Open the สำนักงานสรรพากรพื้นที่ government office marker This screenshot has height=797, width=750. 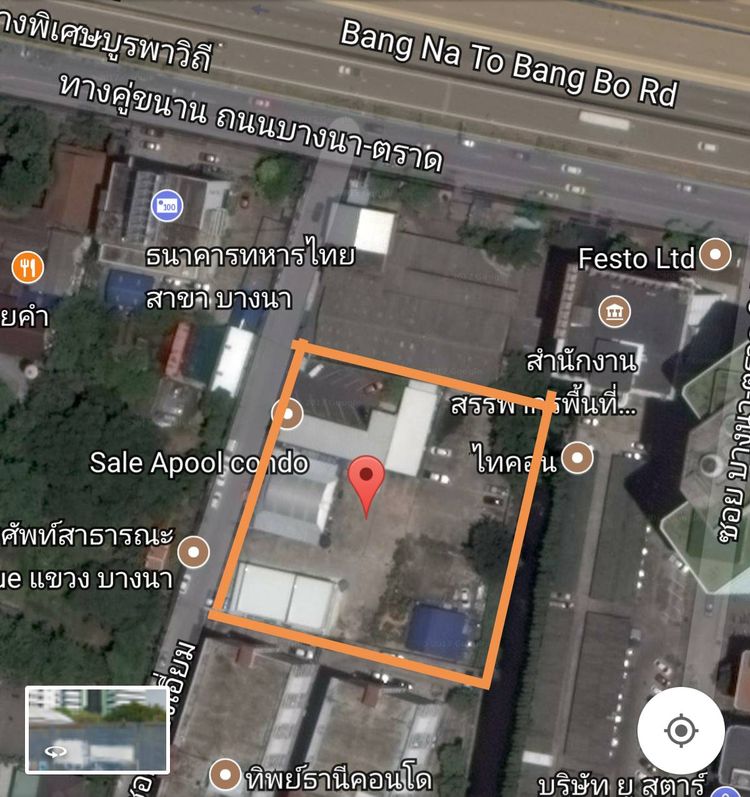(x=614, y=312)
